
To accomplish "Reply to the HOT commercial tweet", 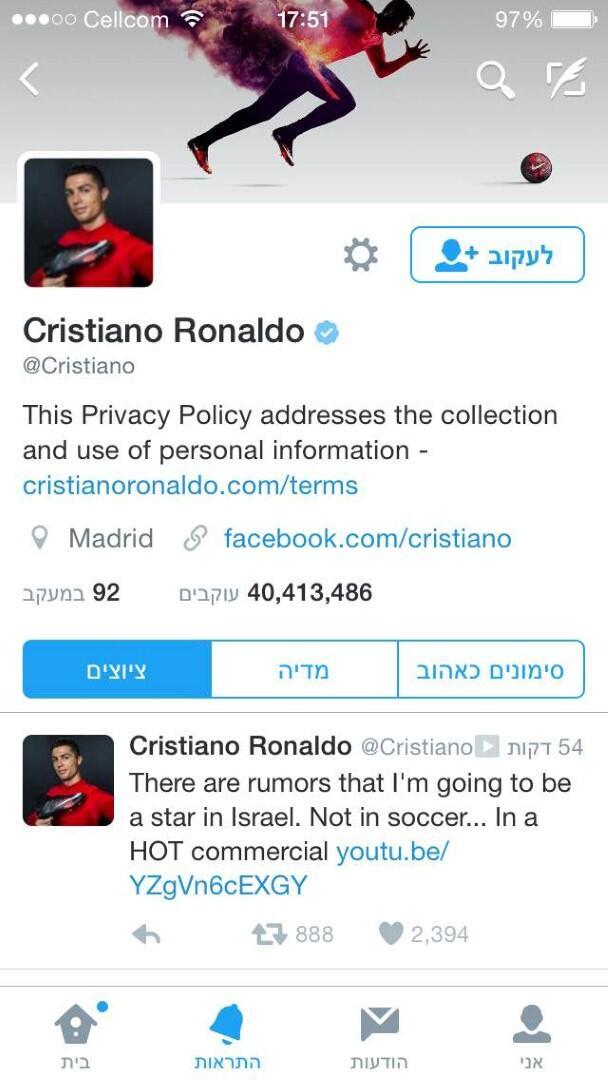I will tap(146, 934).
